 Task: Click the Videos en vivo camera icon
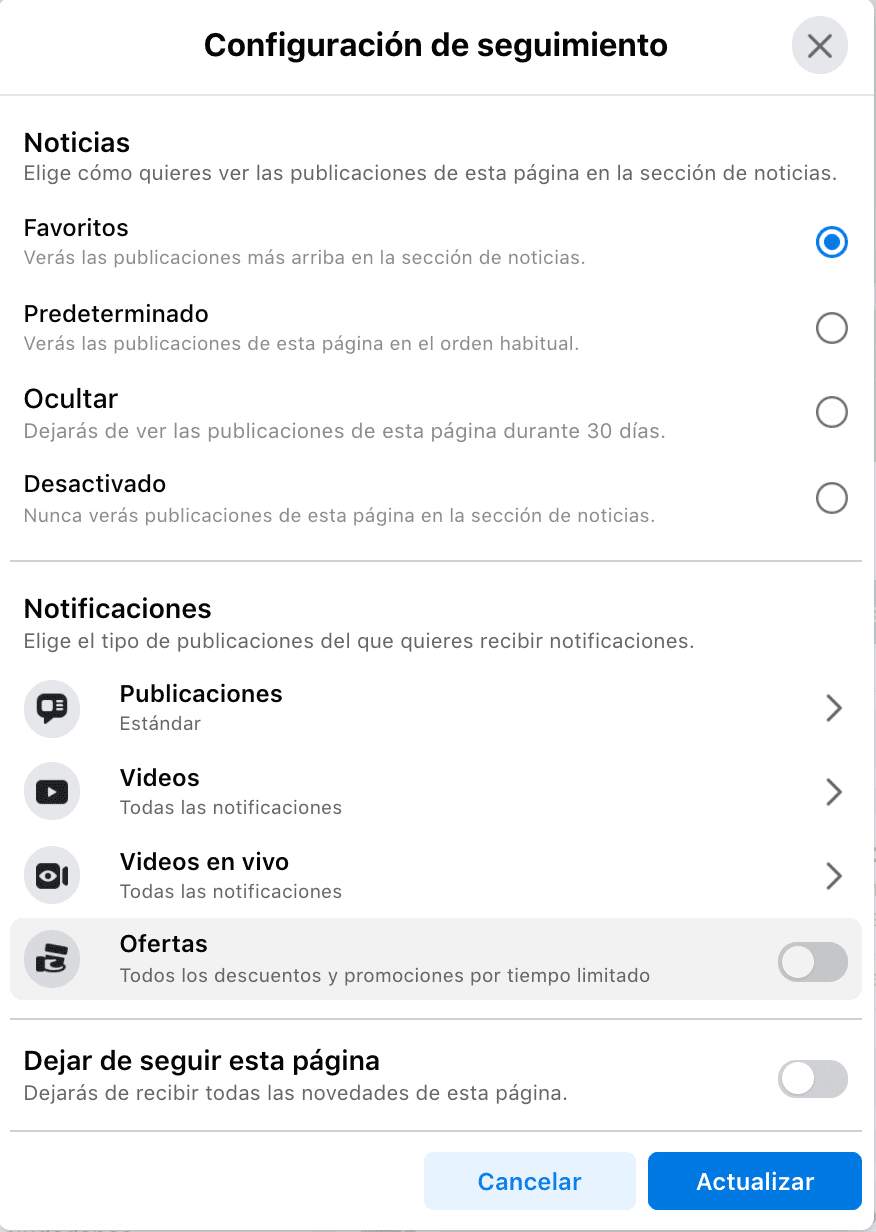[x=51, y=875]
